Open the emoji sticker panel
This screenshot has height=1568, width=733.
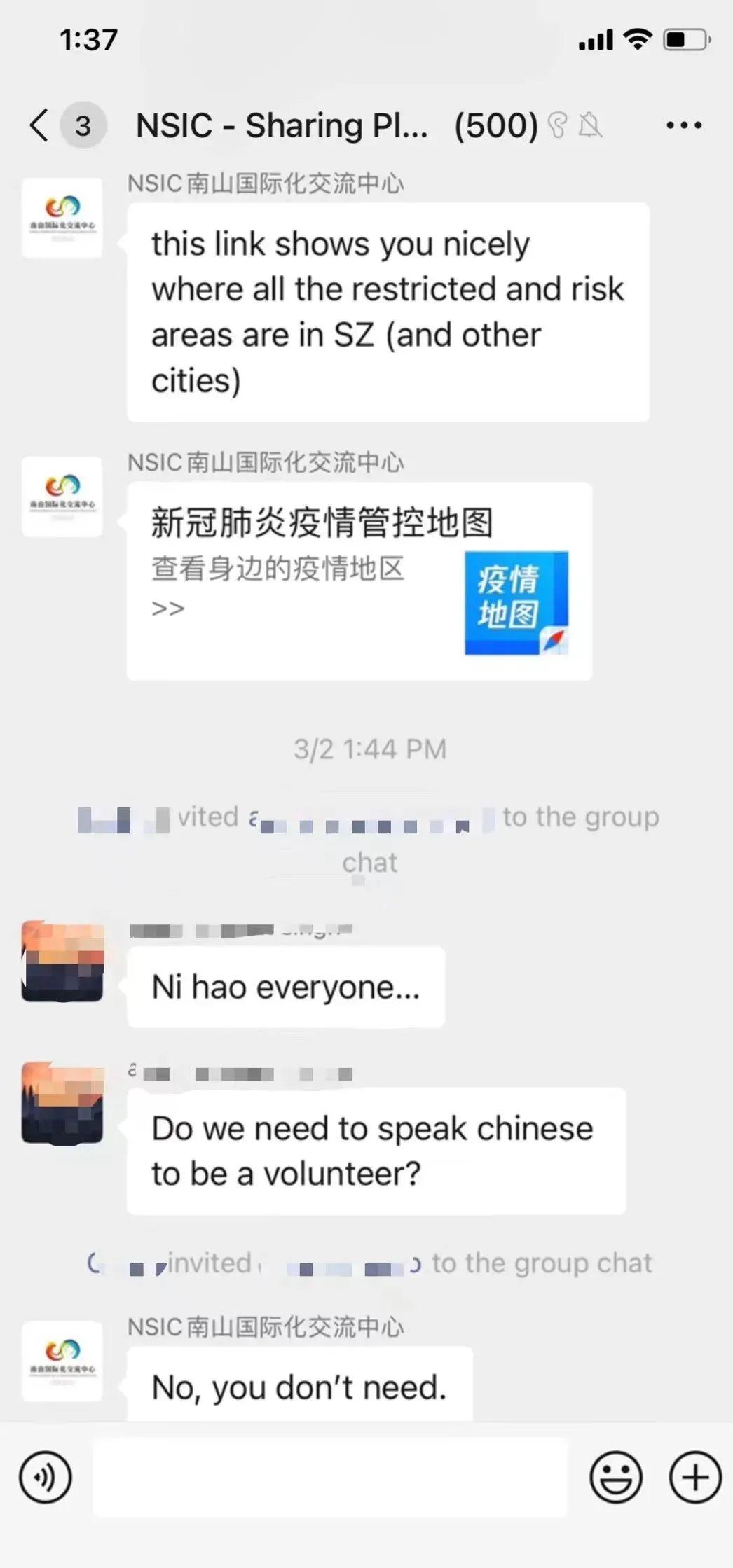pyautogui.click(x=615, y=1477)
